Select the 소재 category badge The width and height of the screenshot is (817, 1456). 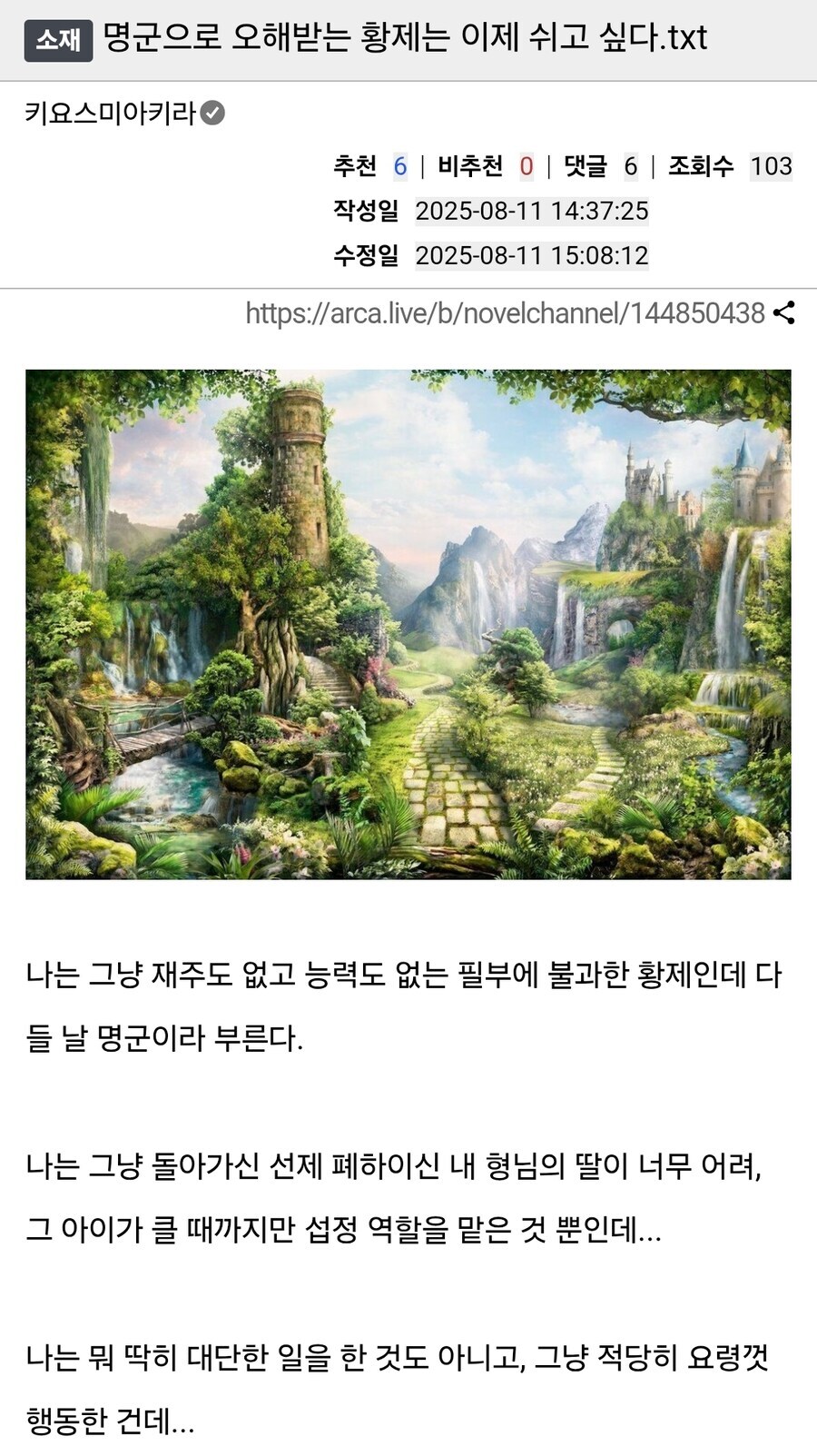coord(58,40)
